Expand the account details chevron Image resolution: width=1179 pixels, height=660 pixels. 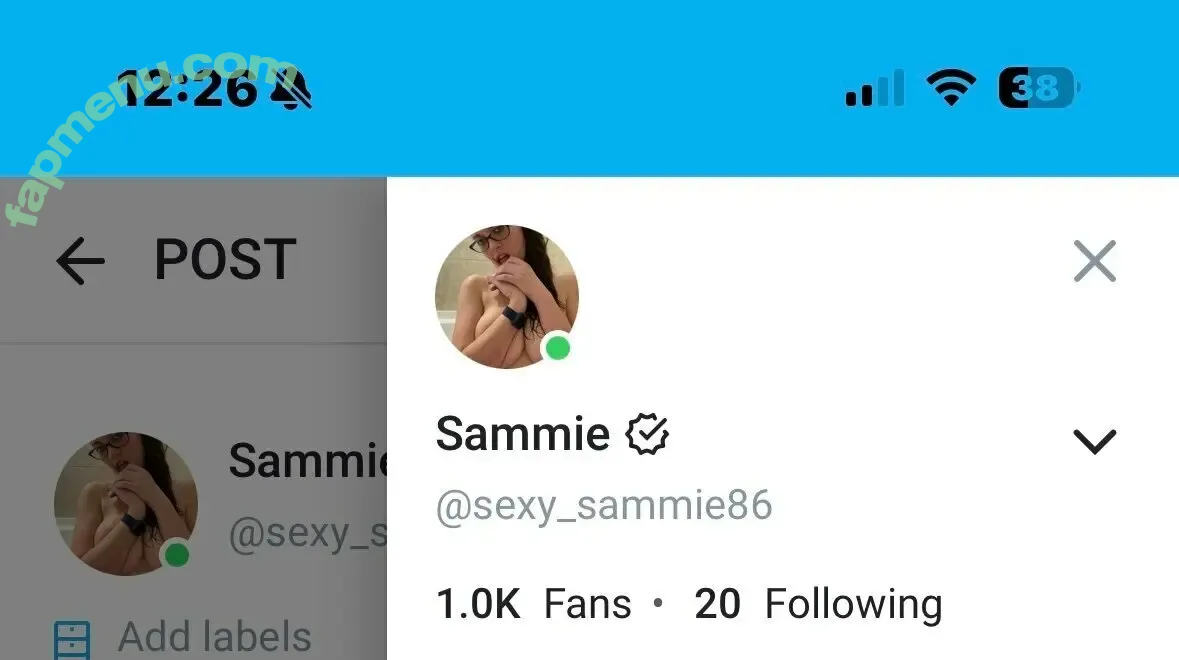coord(1094,441)
